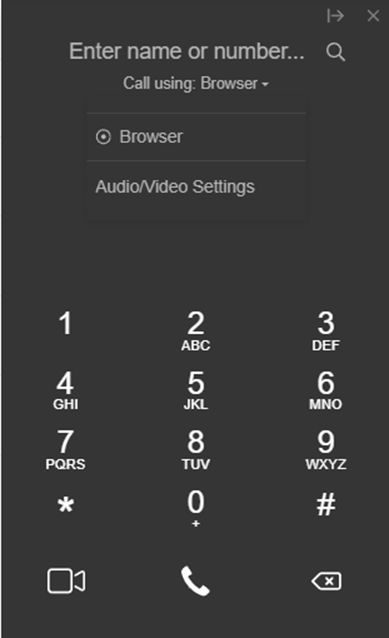Viewport: 389px width, 638px height.
Task: Tap the search magnifier icon
Action: [335, 52]
